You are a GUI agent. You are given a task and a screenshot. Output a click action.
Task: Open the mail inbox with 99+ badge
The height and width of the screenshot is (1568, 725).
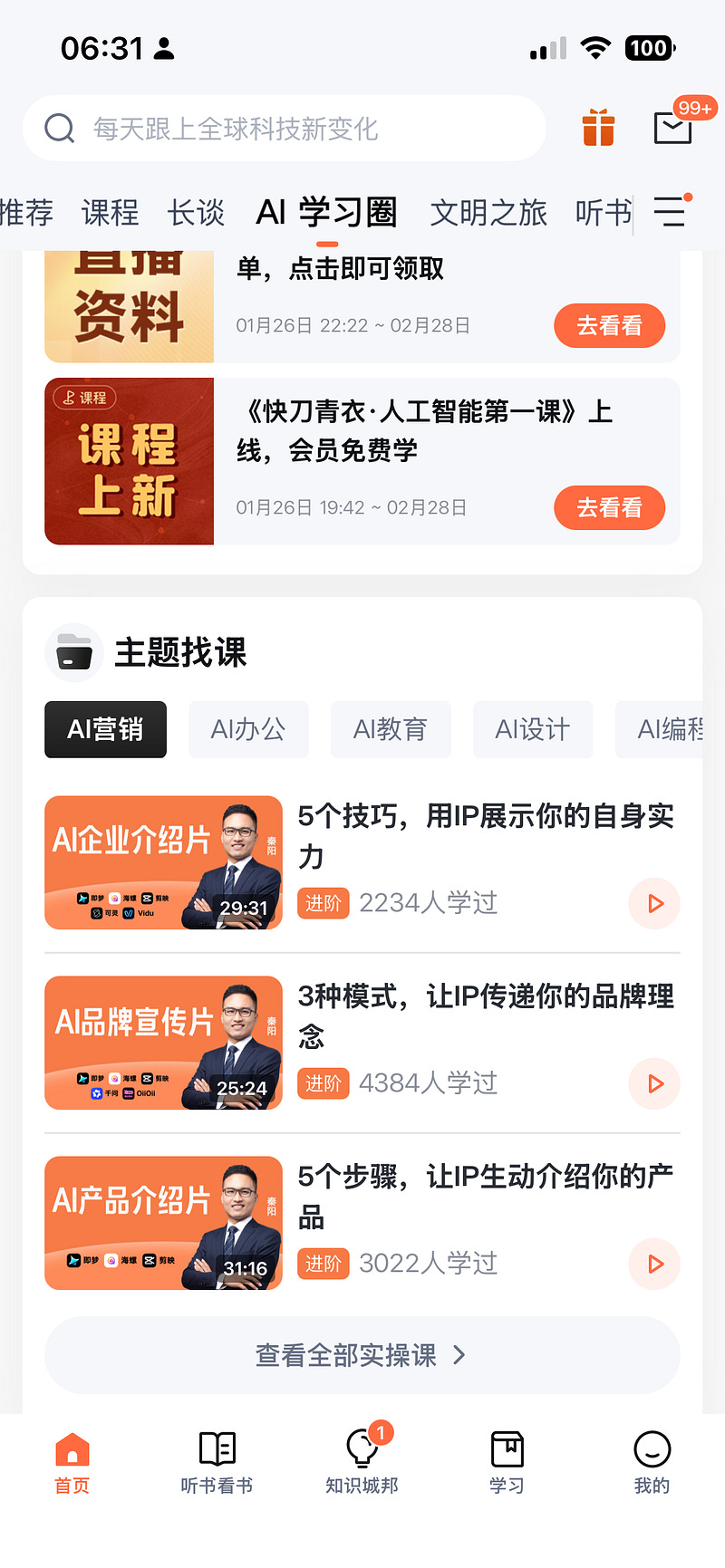click(672, 128)
